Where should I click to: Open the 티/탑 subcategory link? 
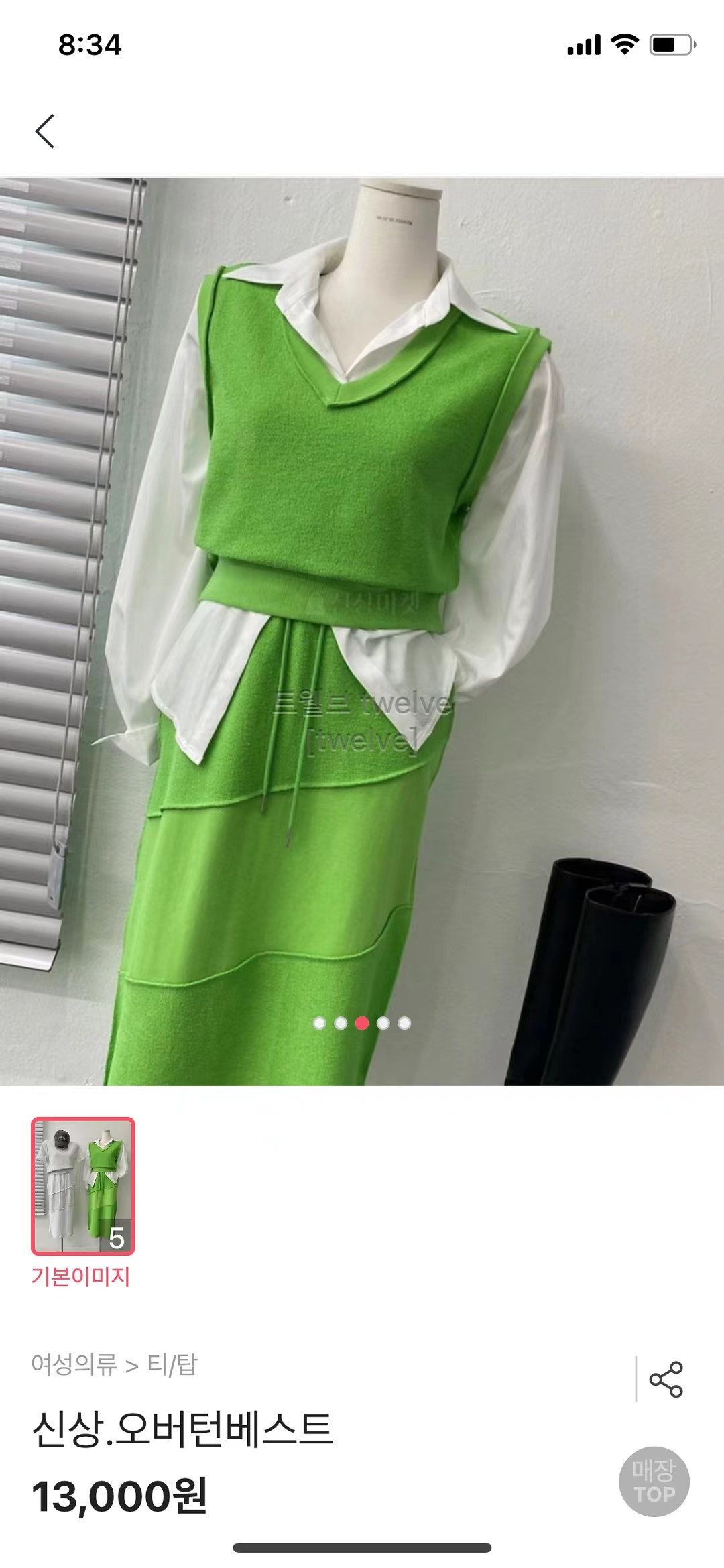click(x=172, y=1364)
